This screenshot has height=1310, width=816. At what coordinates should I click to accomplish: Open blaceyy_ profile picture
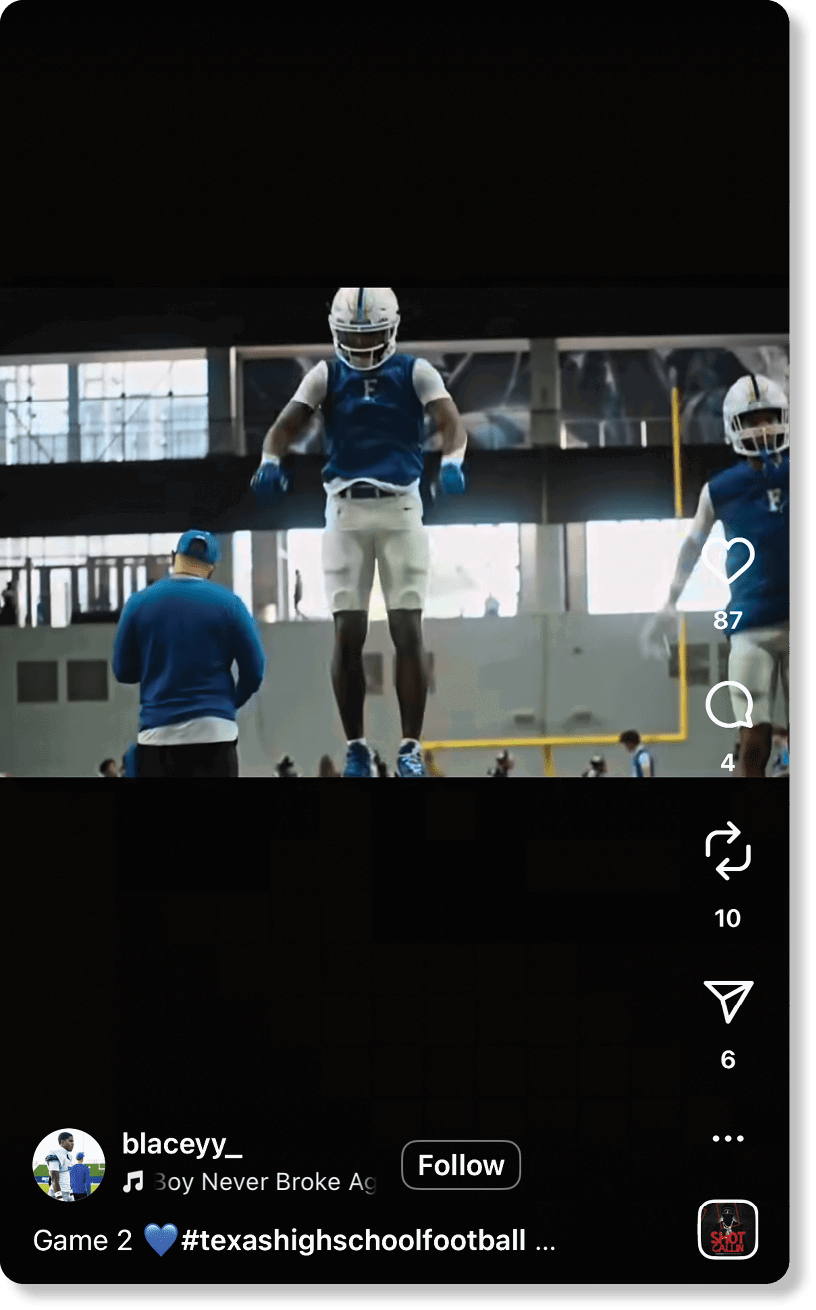[x=69, y=1165]
